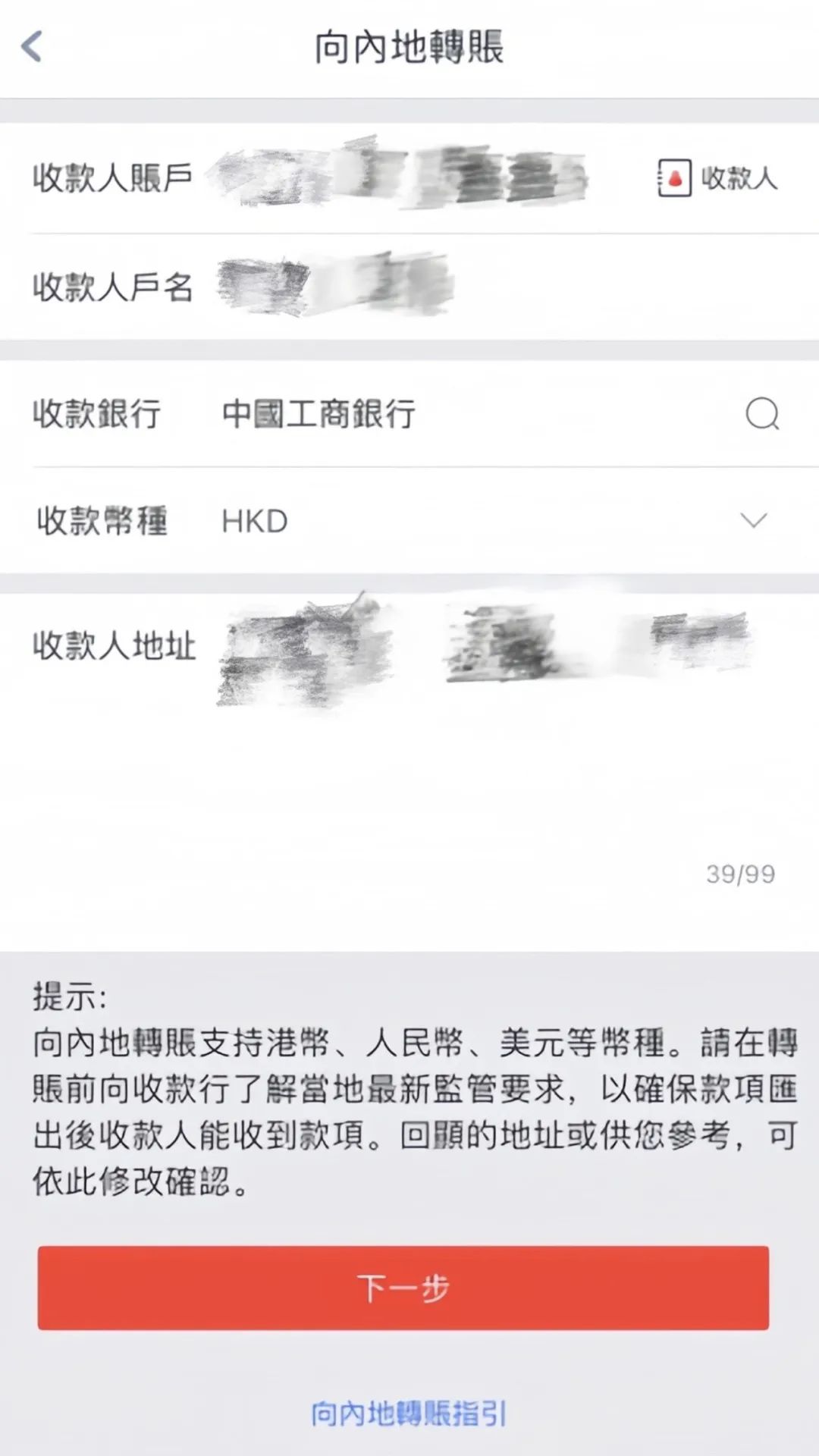Go back using the top-left arrow
Viewport: 819px width, 1456px height.
tap(32, 46)
